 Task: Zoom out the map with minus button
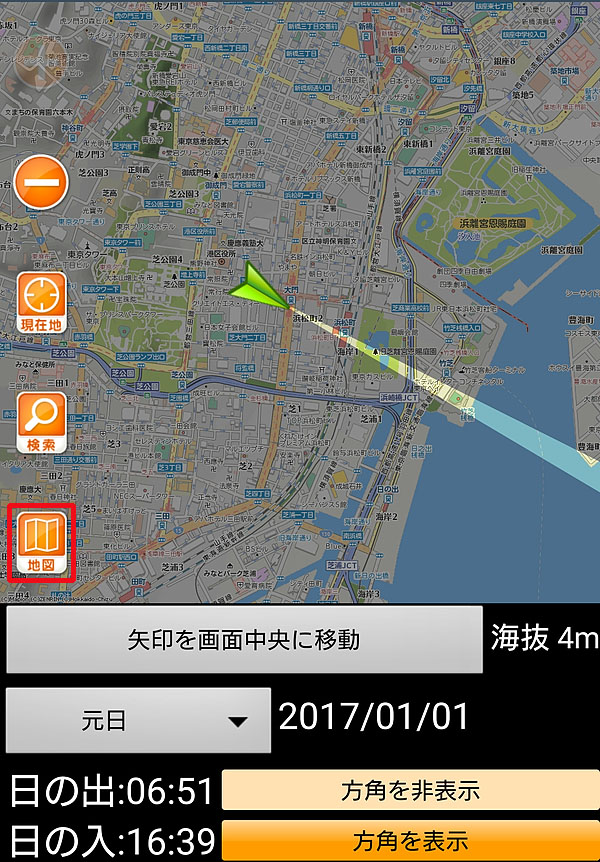pyautogui.click(x=41, y=183)
